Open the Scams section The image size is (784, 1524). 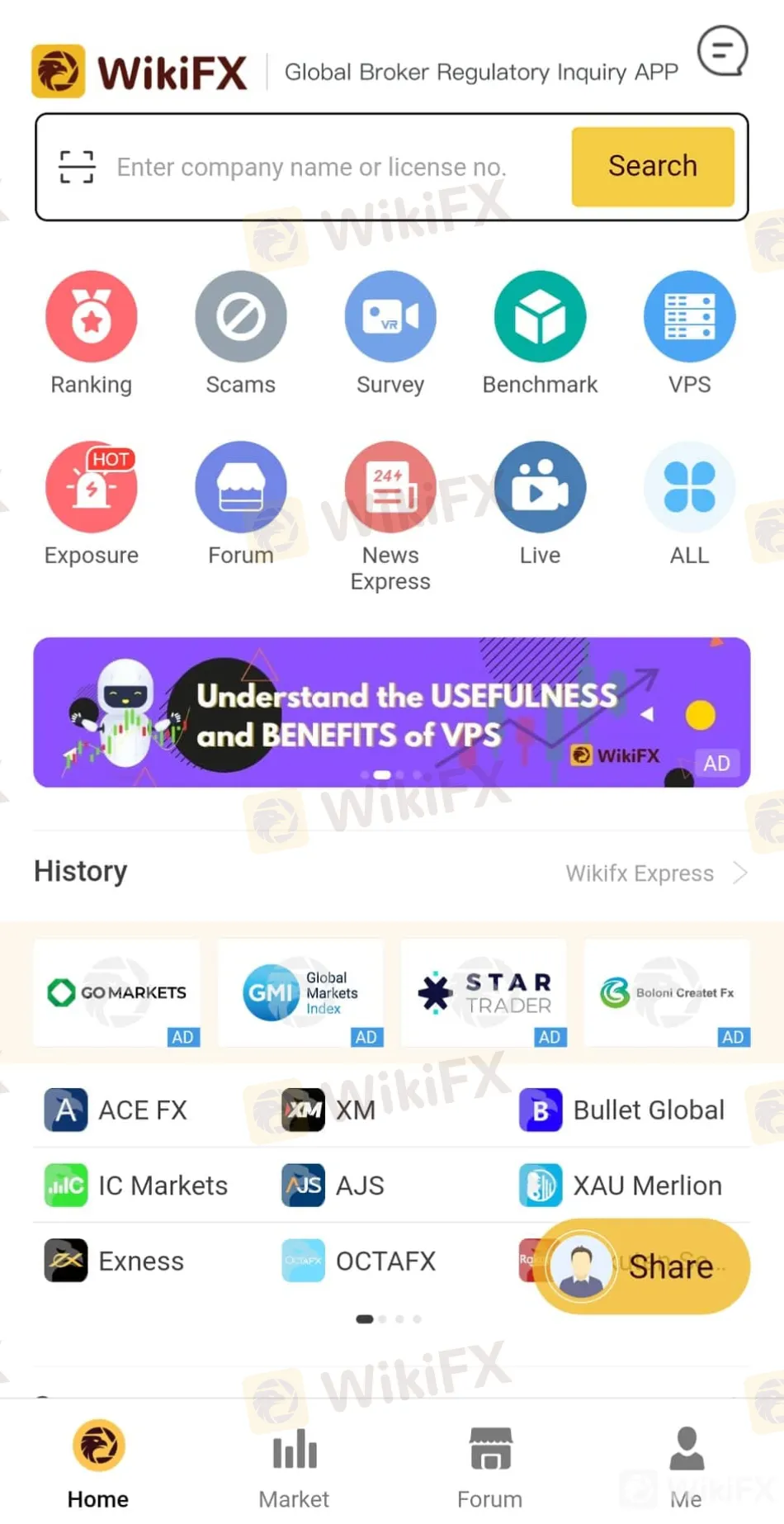coord(241,334)
